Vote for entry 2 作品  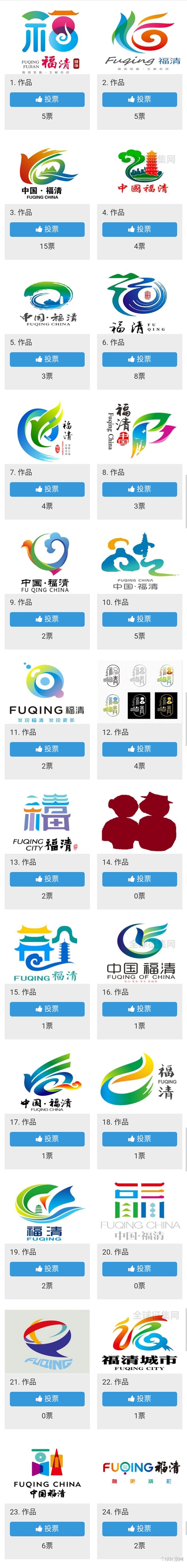140,99
